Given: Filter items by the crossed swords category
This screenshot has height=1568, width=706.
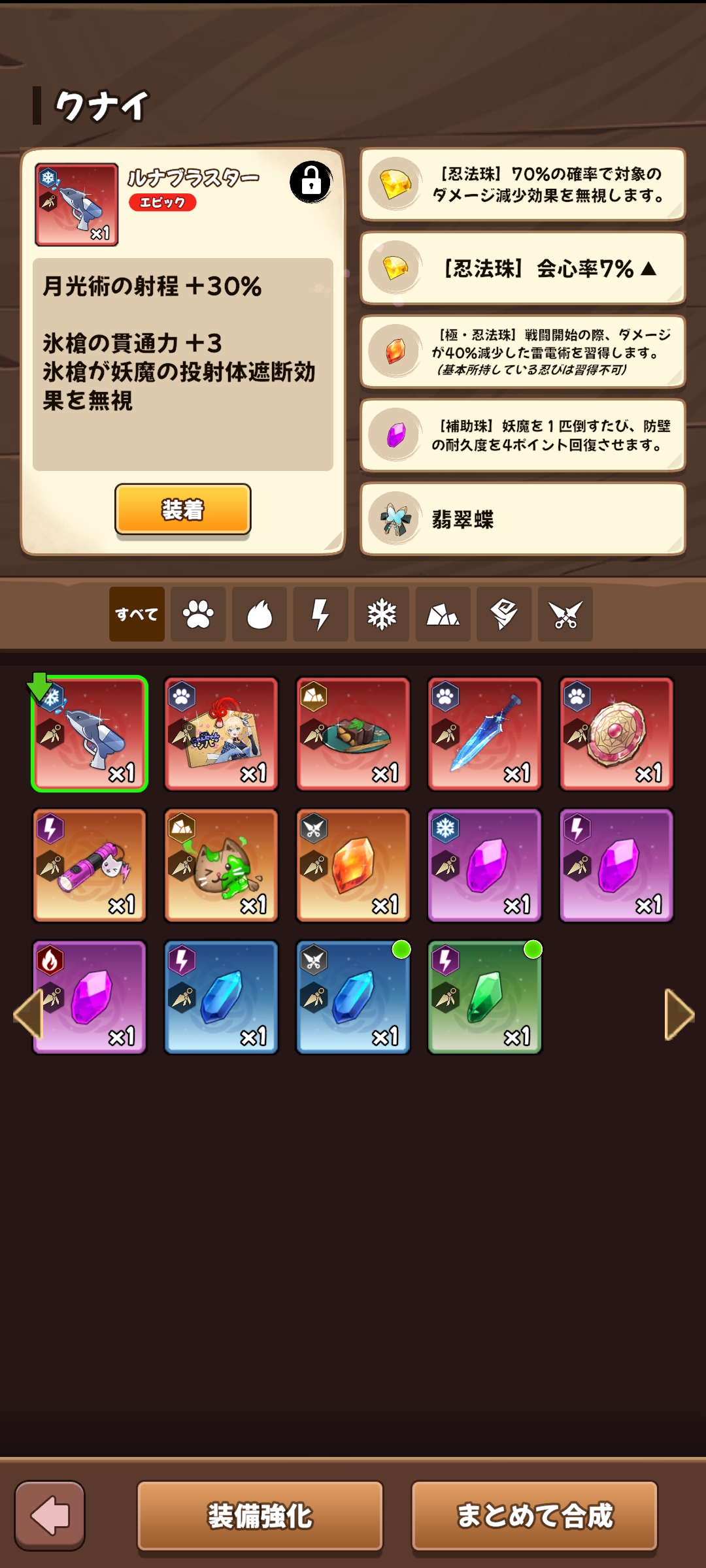Looking at the screenshot, I should tap(565, 614).
